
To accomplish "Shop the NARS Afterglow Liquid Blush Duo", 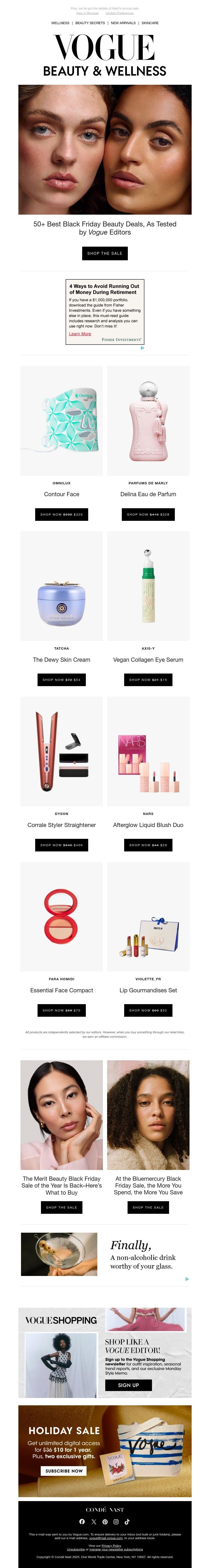I will [148, 845].
